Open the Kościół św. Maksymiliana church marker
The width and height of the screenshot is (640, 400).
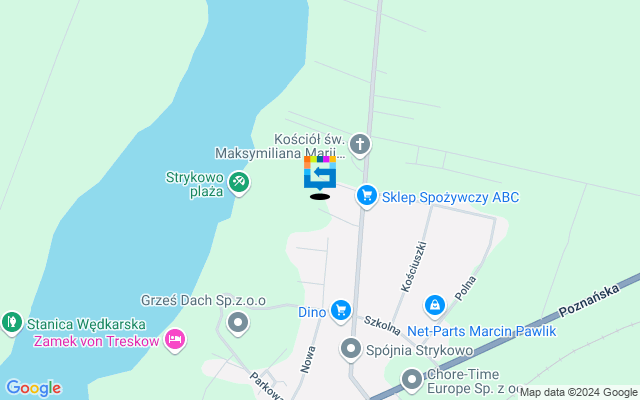[x=360, y=145]
